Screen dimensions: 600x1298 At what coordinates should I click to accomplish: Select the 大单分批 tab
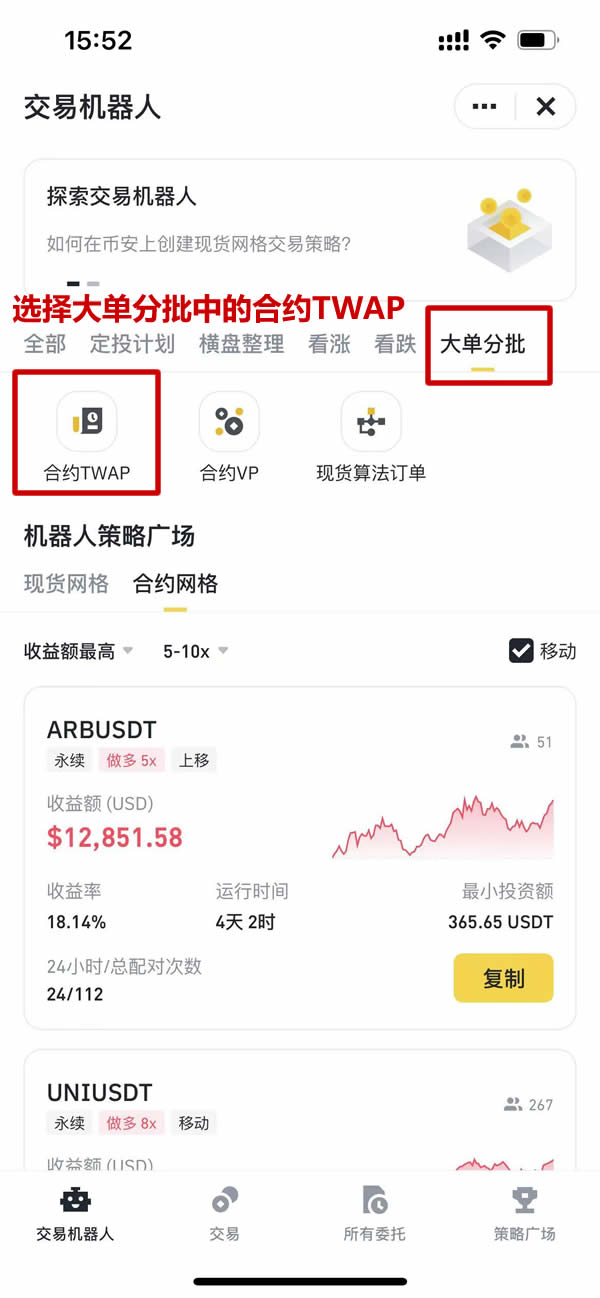(x=483, y=344)
